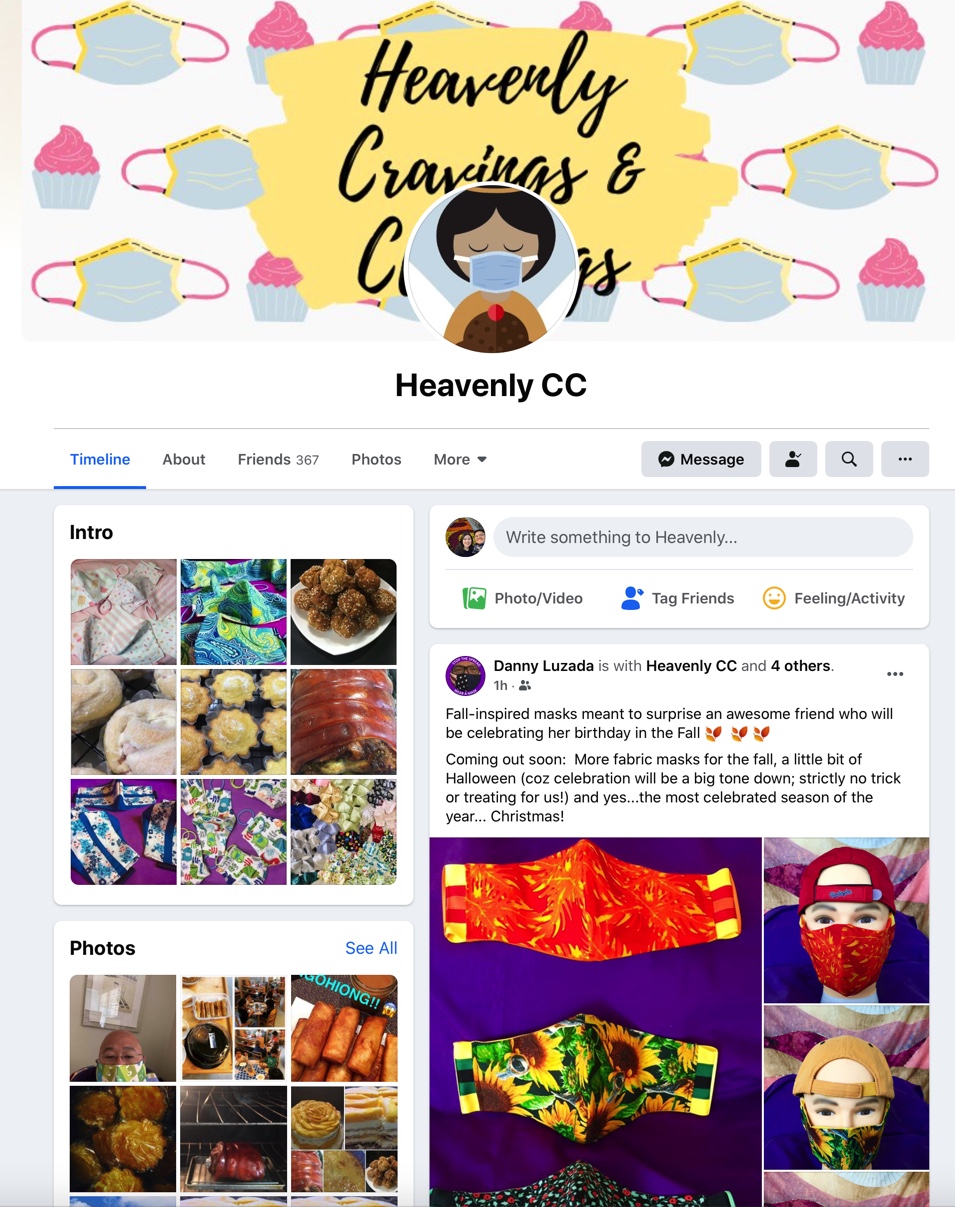955x1207 pixels.
Task: Open Danny Luzada's profile link
Action: tap(543, 665)
